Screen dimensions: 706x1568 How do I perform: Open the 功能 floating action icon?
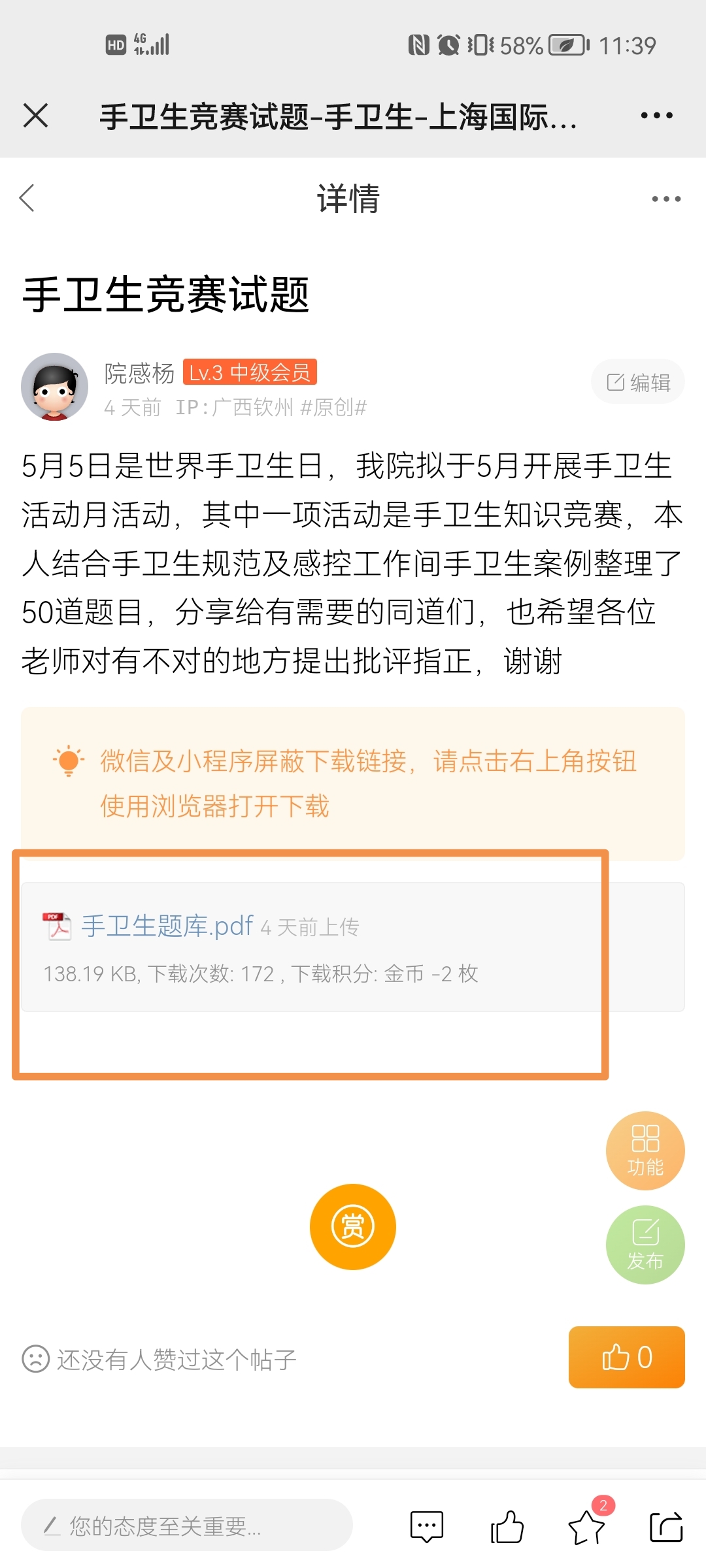[646, 1151]
